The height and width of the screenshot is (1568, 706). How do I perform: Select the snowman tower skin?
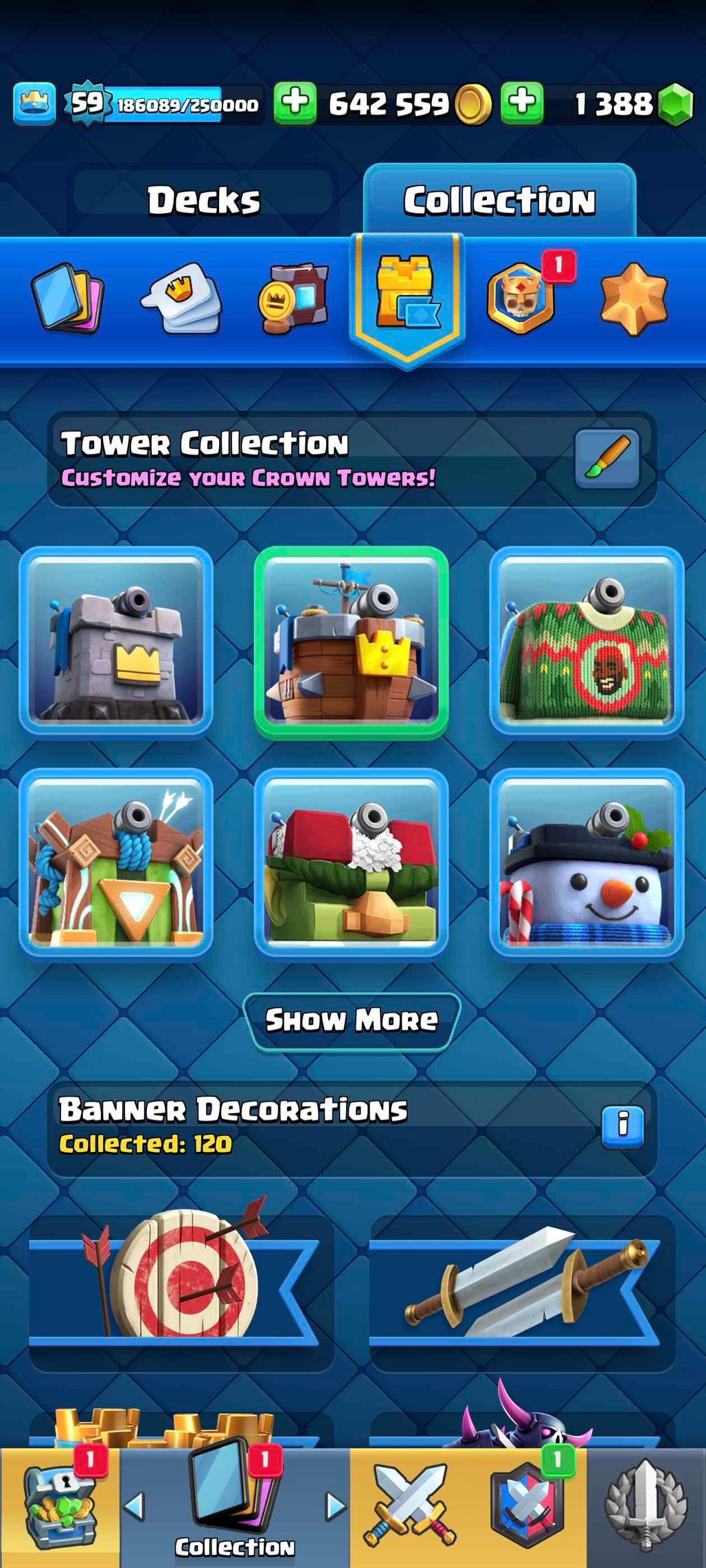click(x=587, y=863)
